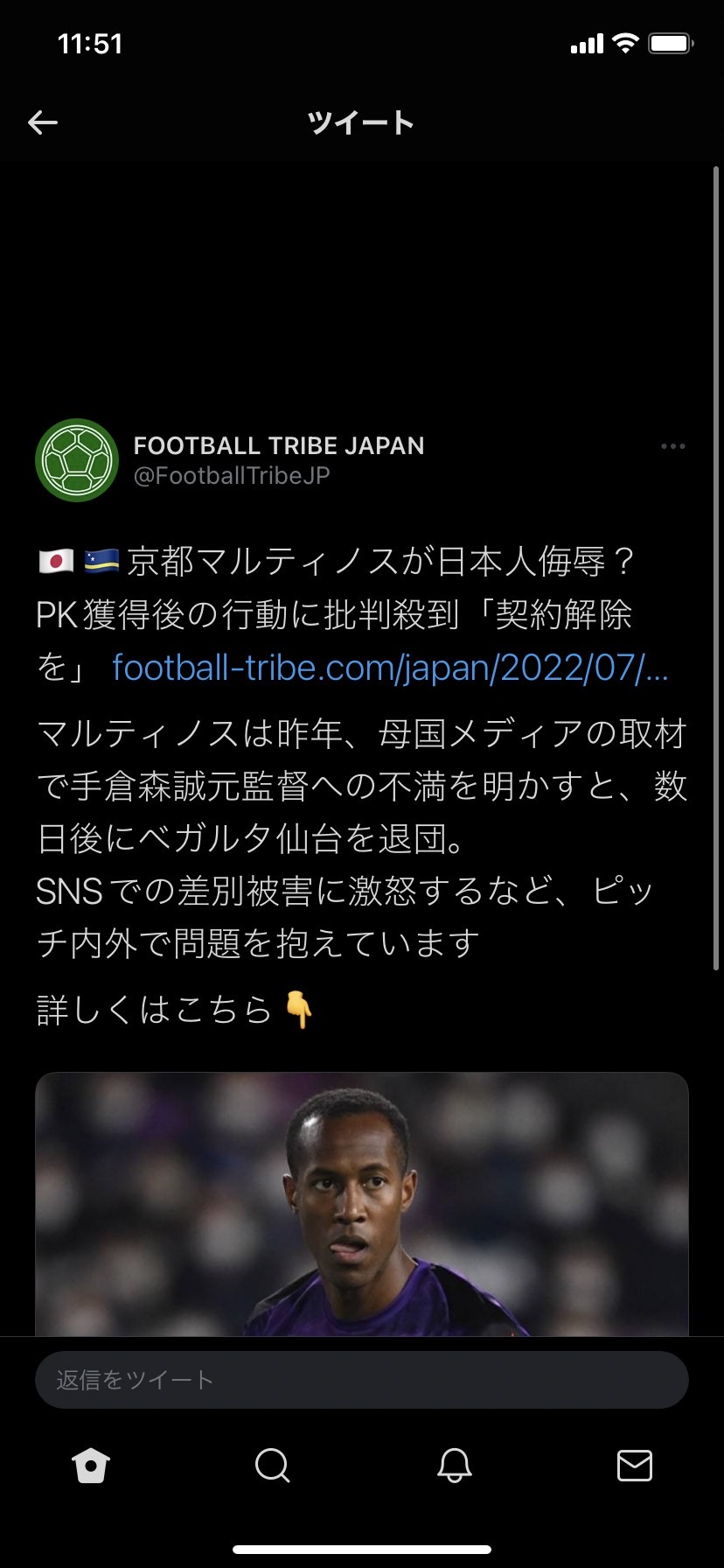Switch to the Home tab
724x1568 pixels.
coord(91,1466)
